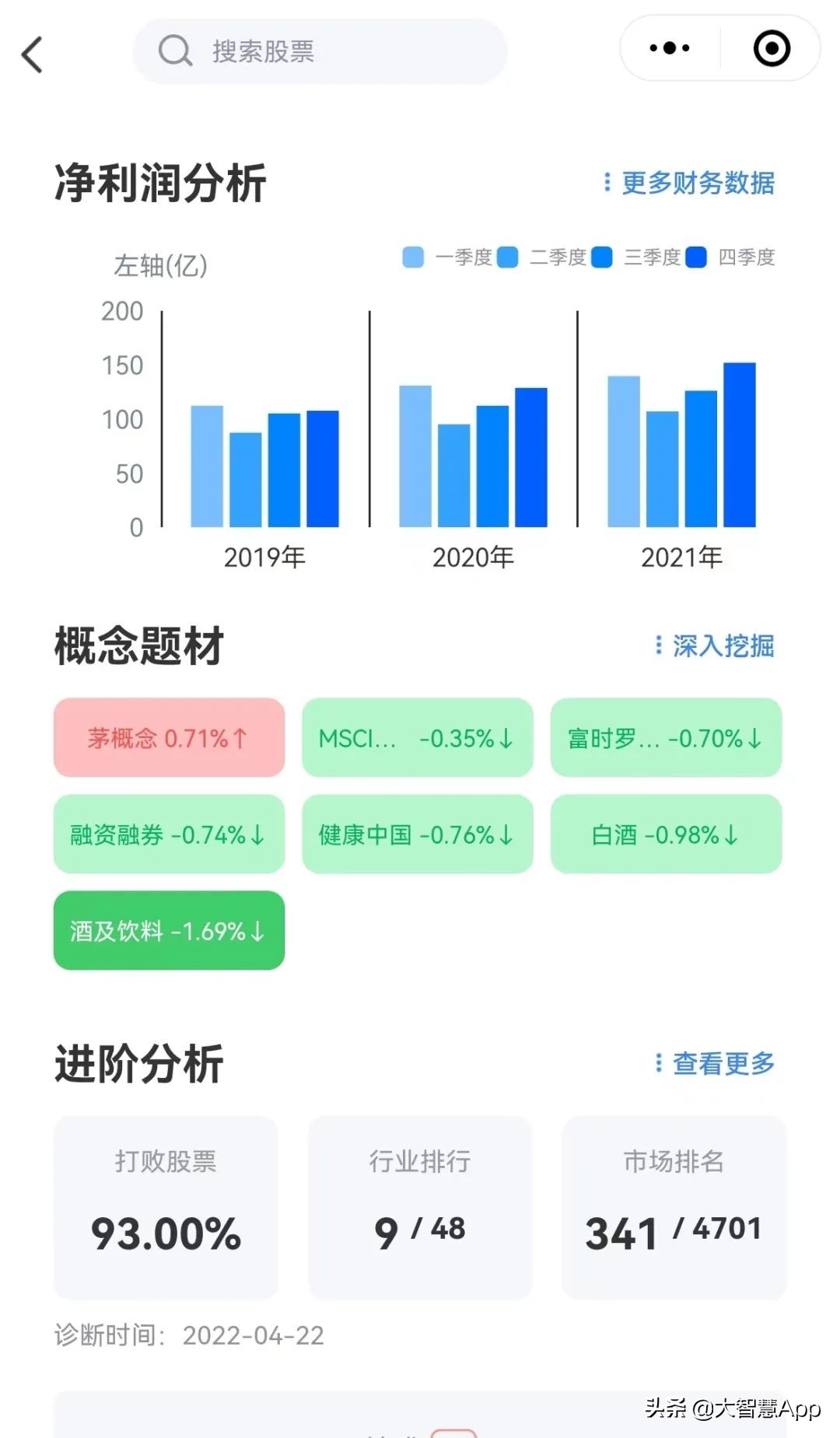
Task: Toggle the 二季度 legend item
Action: [541, 257]
